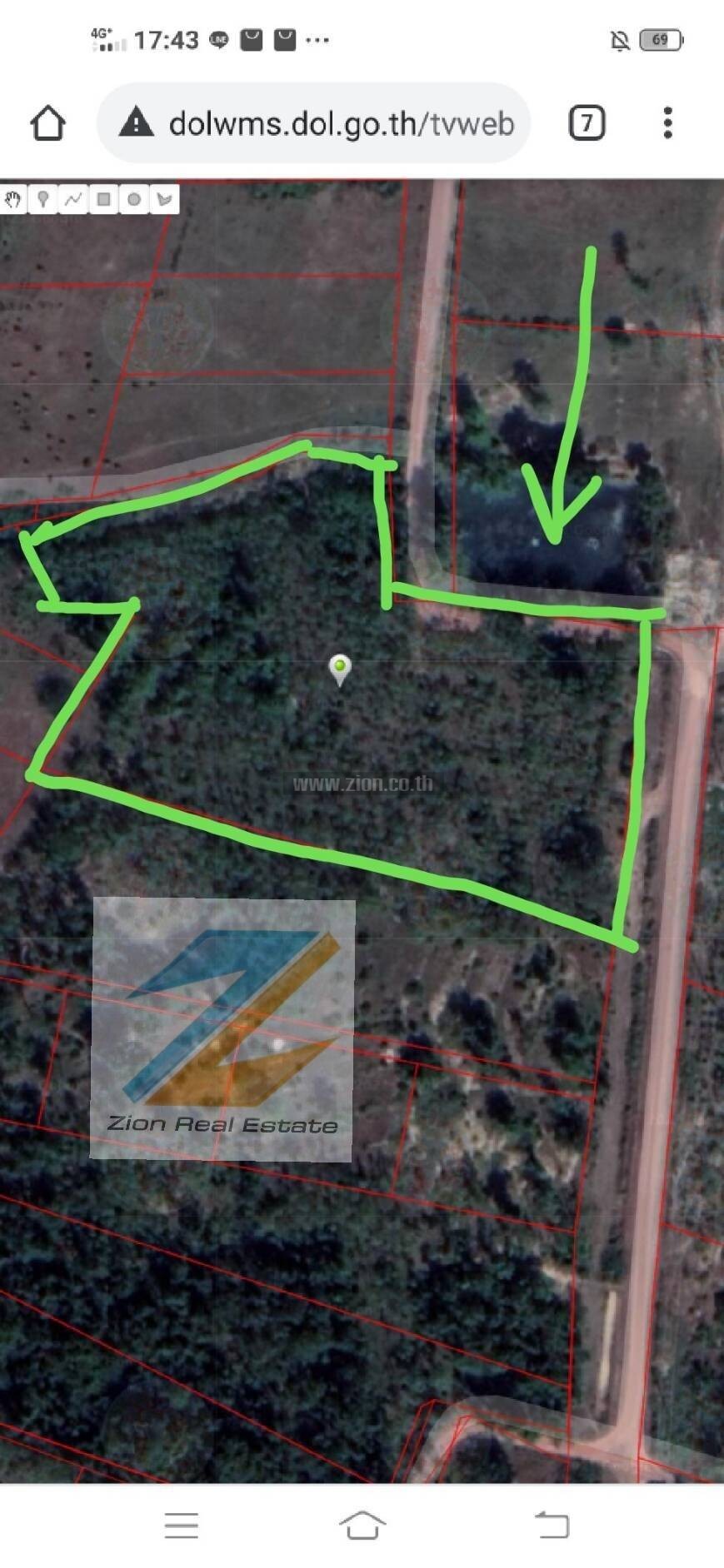This screenshot has width=724, height=1568.
Task: Select the hand pan tool
Action: (x=13, y=200)
